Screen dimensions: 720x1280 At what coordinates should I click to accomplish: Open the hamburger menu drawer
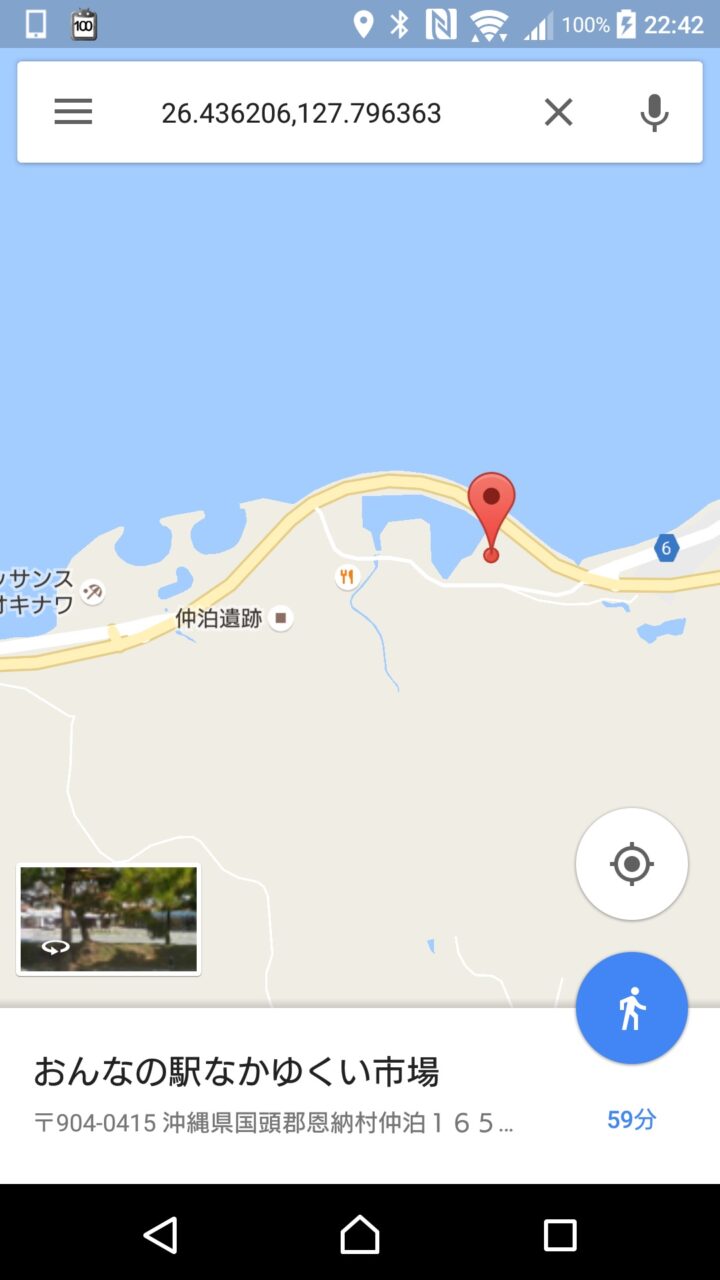pos(73,112)
